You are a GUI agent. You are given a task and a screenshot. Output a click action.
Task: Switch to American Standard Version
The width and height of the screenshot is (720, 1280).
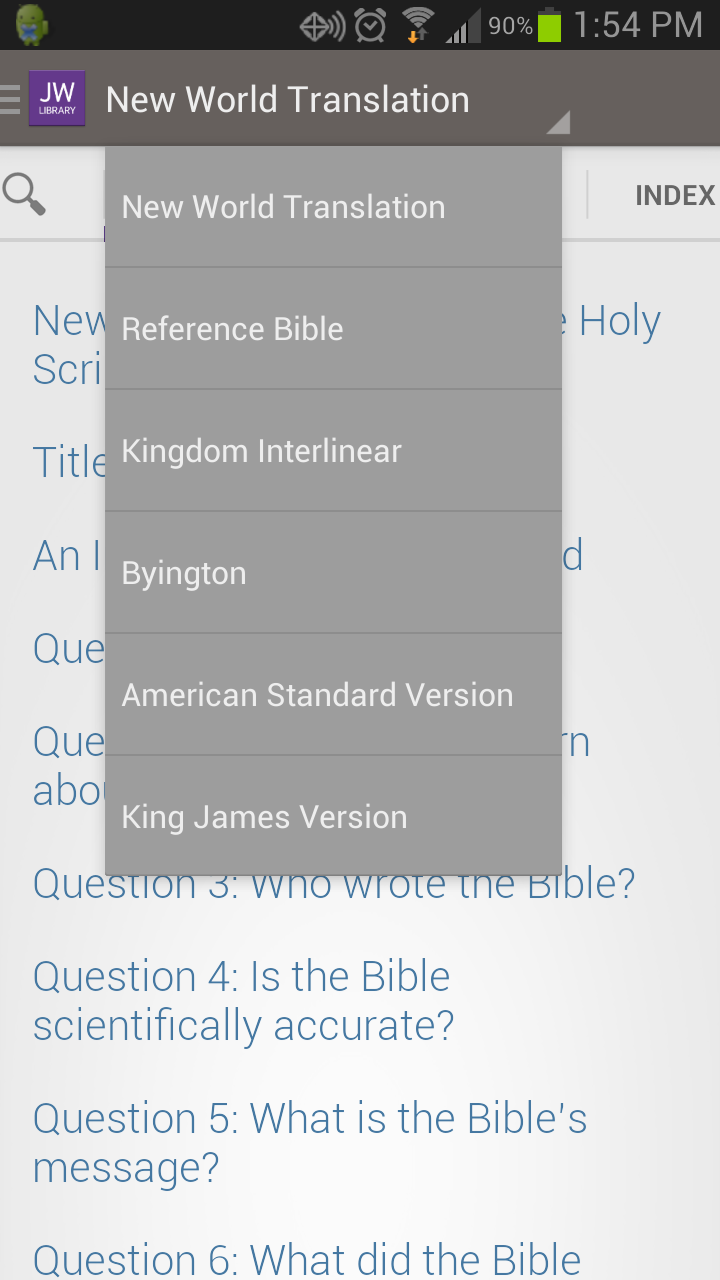pos(333,695)
